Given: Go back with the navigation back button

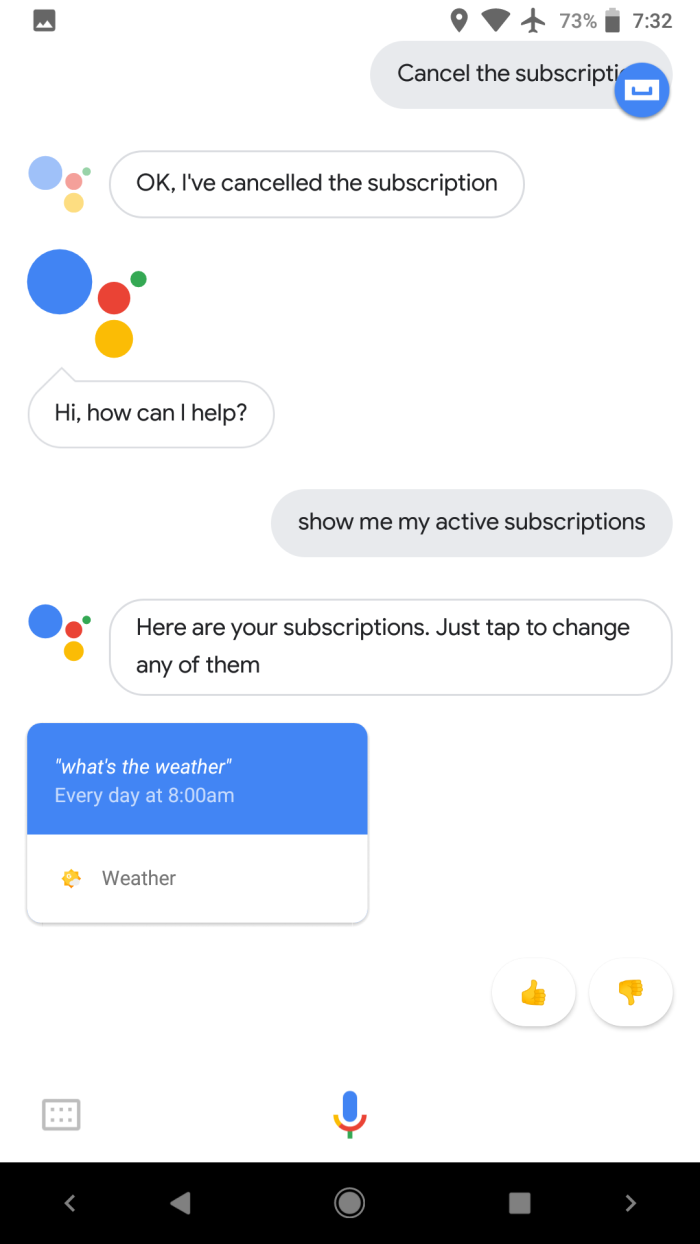Looking at the screenshot, I should tap(180, 1202).
